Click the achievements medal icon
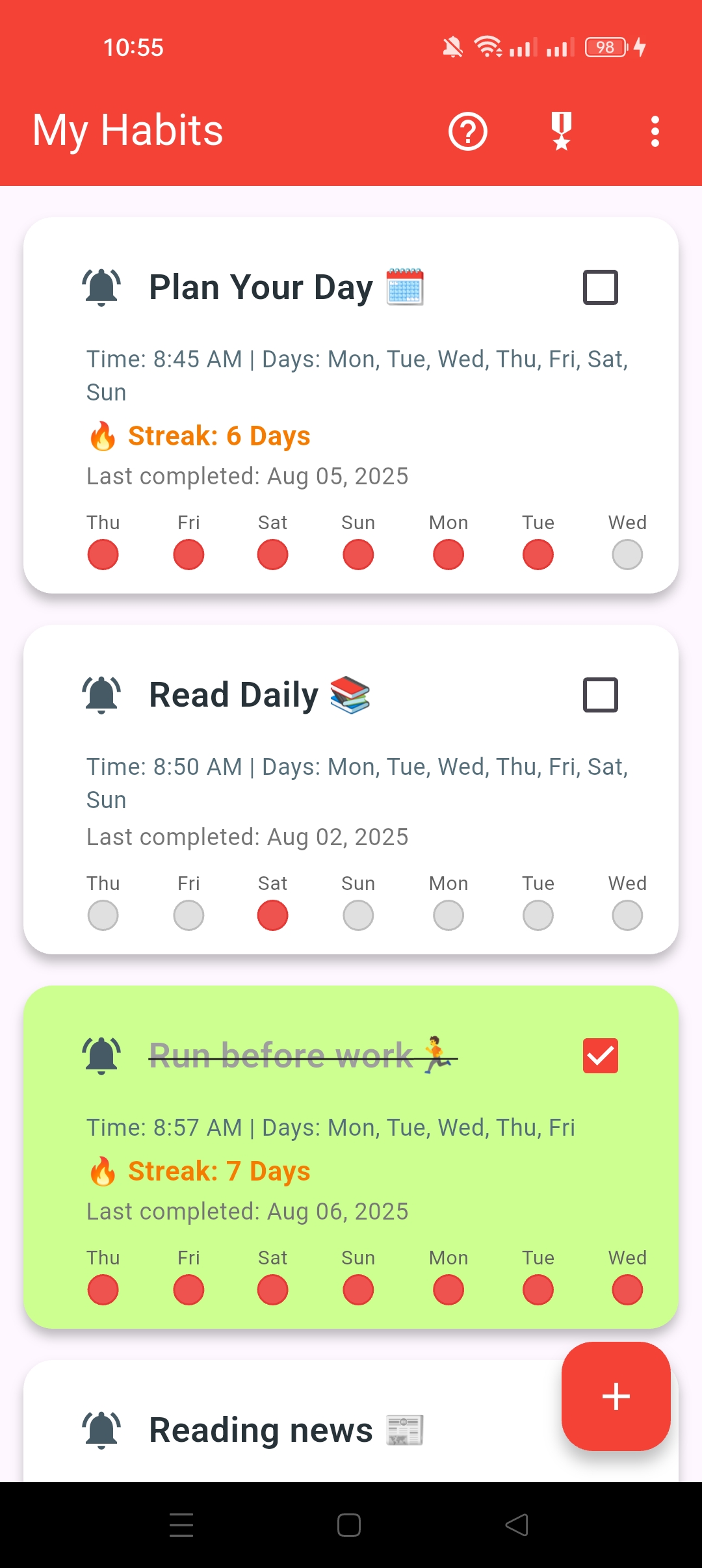 click(x=560, y=131)
